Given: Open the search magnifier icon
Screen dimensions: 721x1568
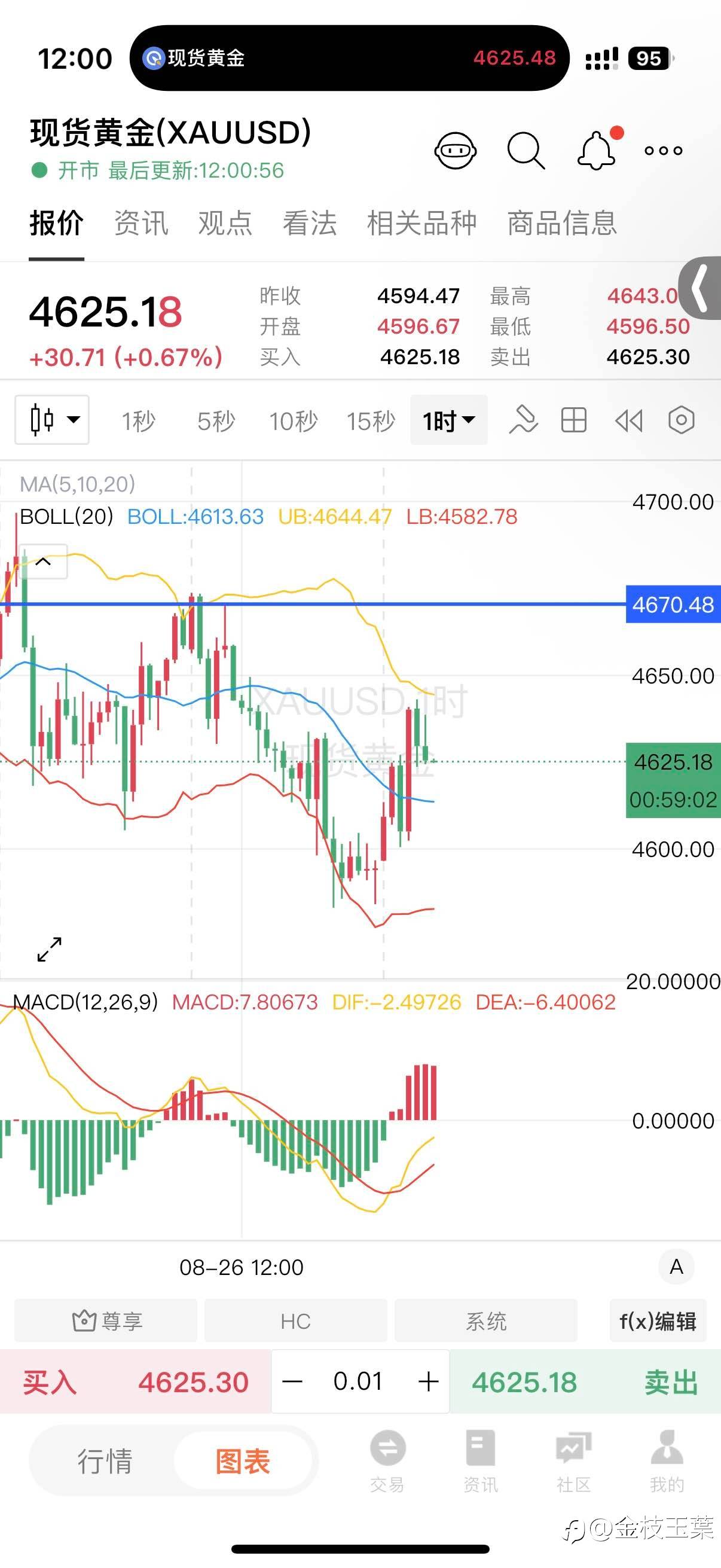Looking at the screenshot, I should (x=526, y=150).
